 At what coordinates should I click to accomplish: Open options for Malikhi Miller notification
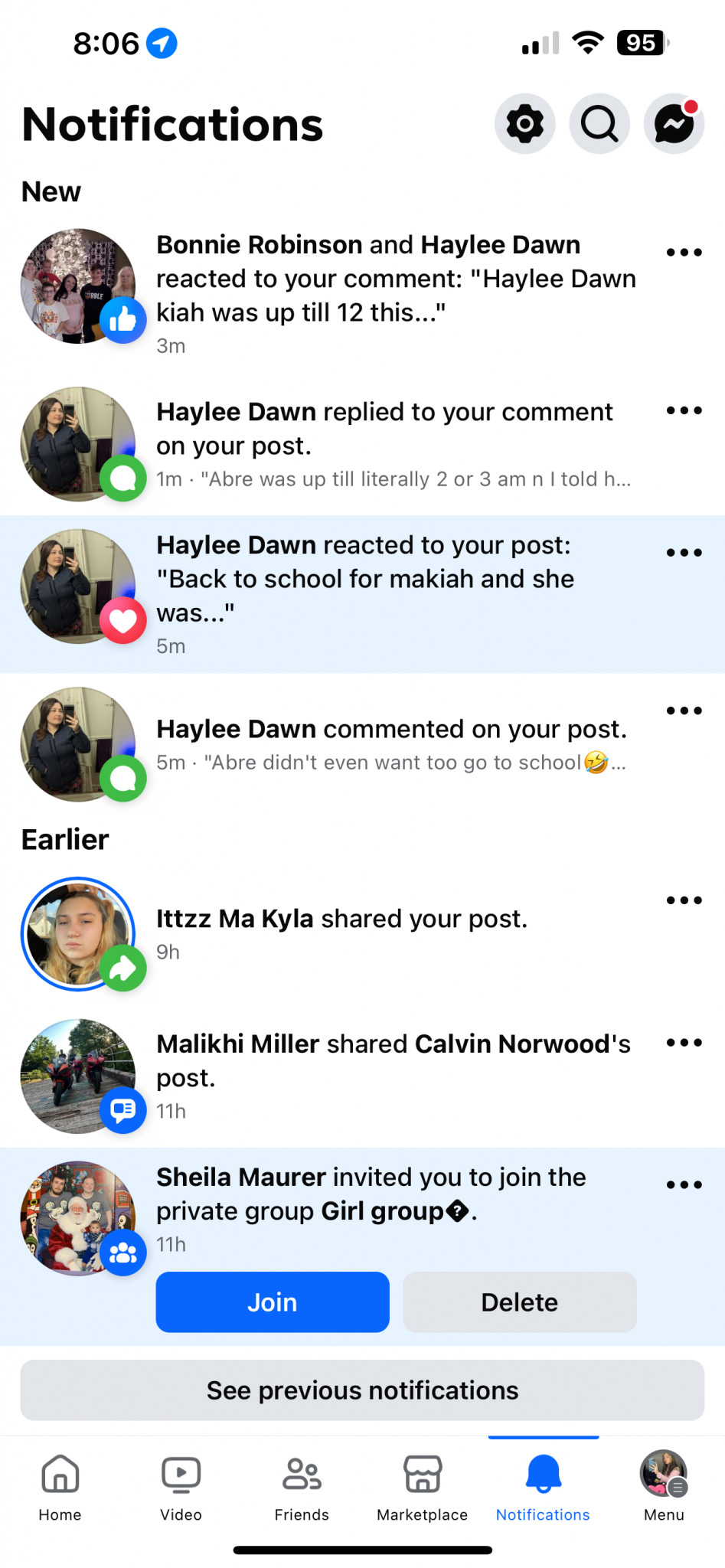[x=684, y=1043]
